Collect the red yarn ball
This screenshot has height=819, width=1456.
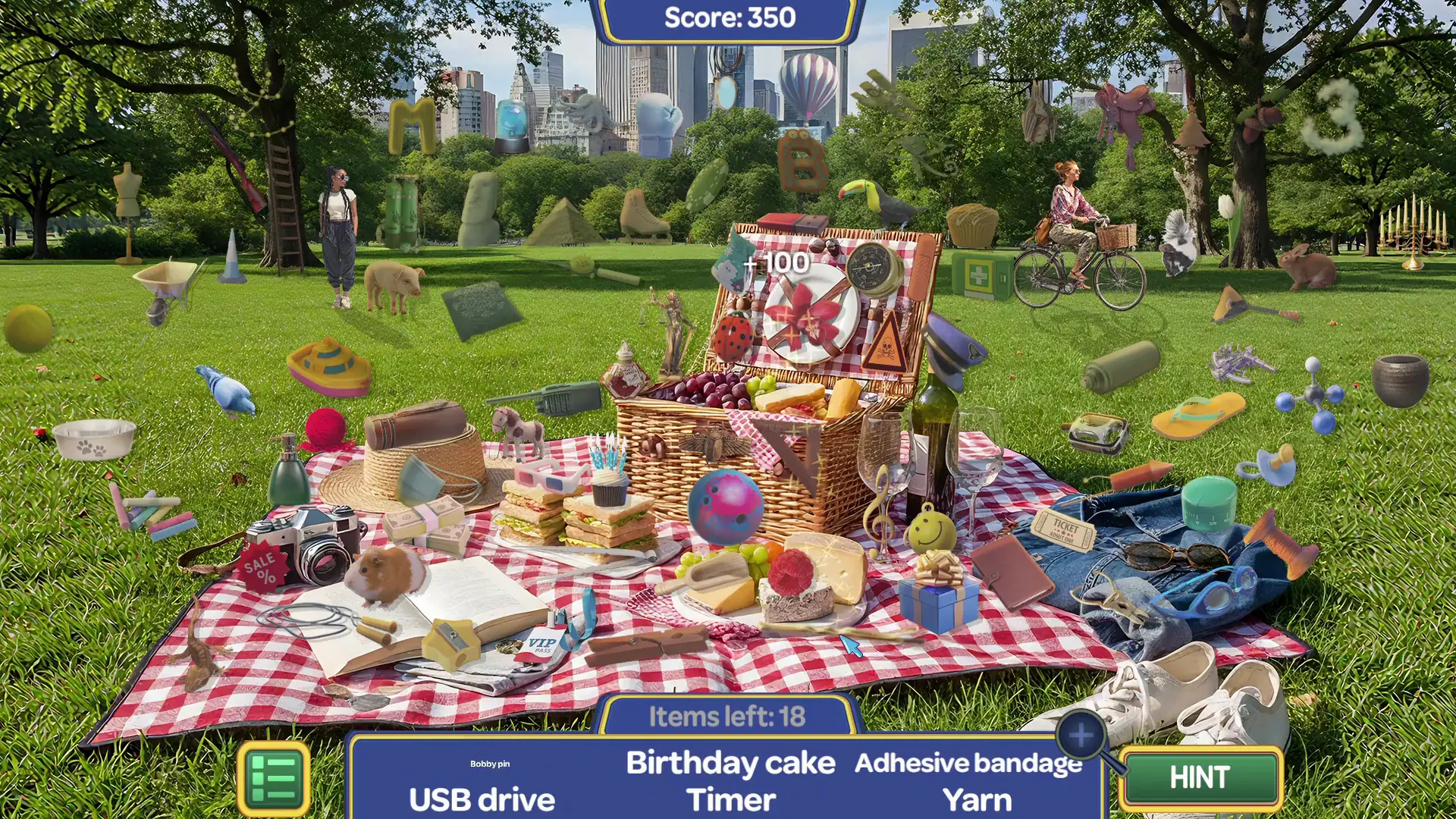325,429
